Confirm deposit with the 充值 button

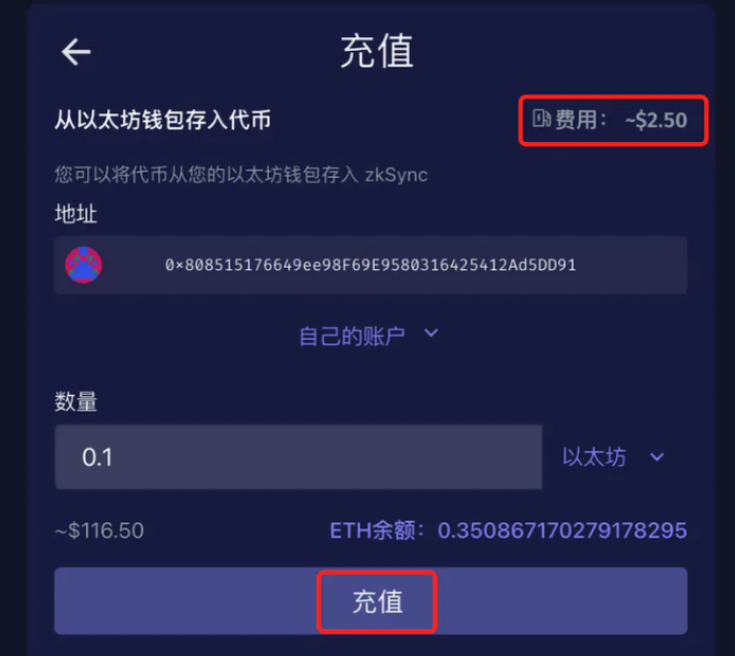(376, 601)
